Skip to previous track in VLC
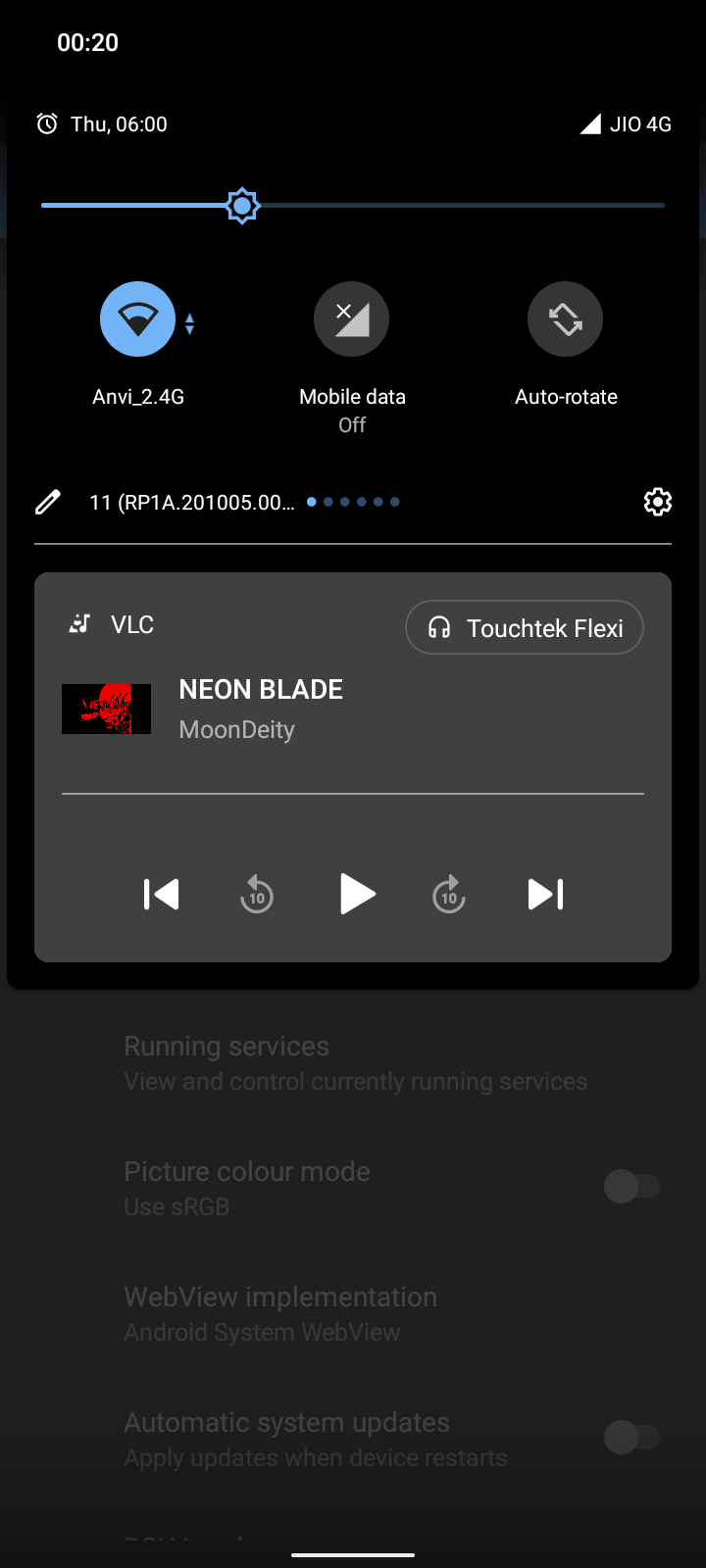The width and height of the screenshot is (706, 1568). point(161,894)
